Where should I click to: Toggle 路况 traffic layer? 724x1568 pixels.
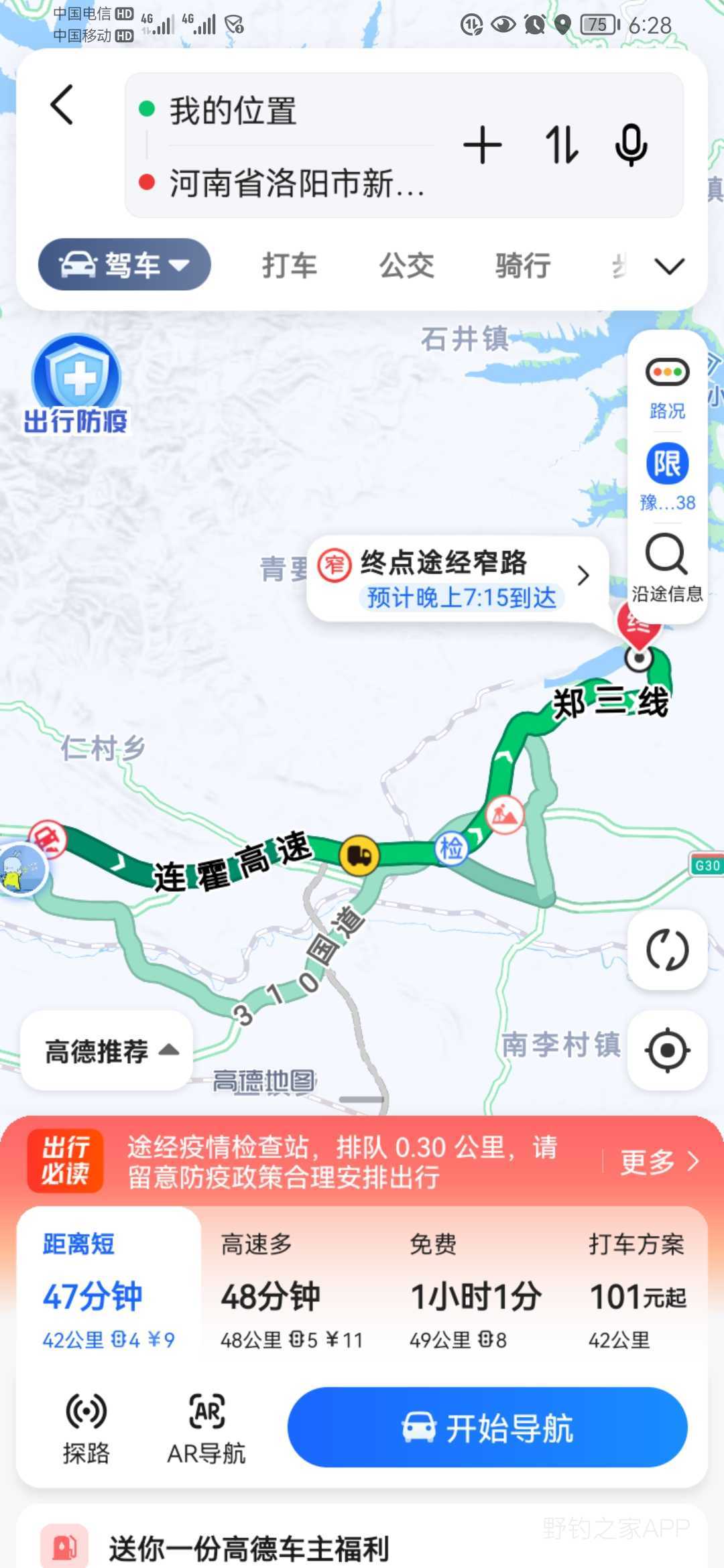point(667,386)
